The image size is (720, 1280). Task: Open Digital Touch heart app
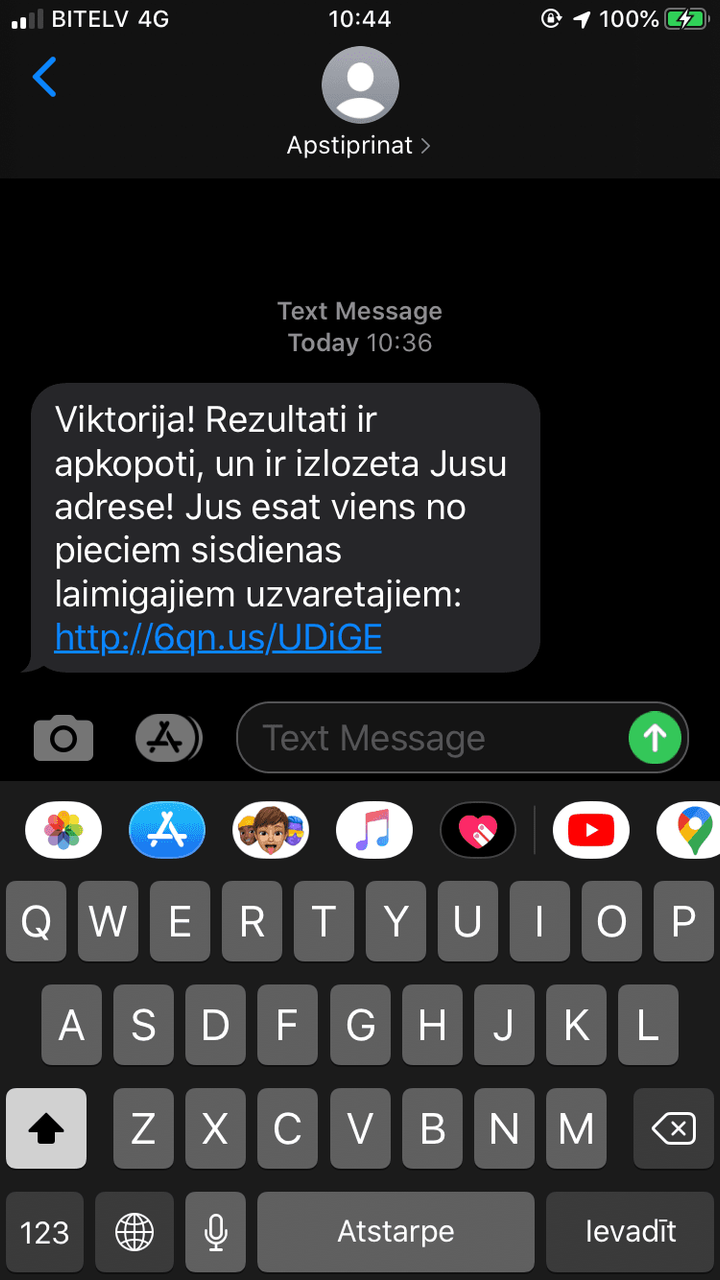tap(478, 830)
